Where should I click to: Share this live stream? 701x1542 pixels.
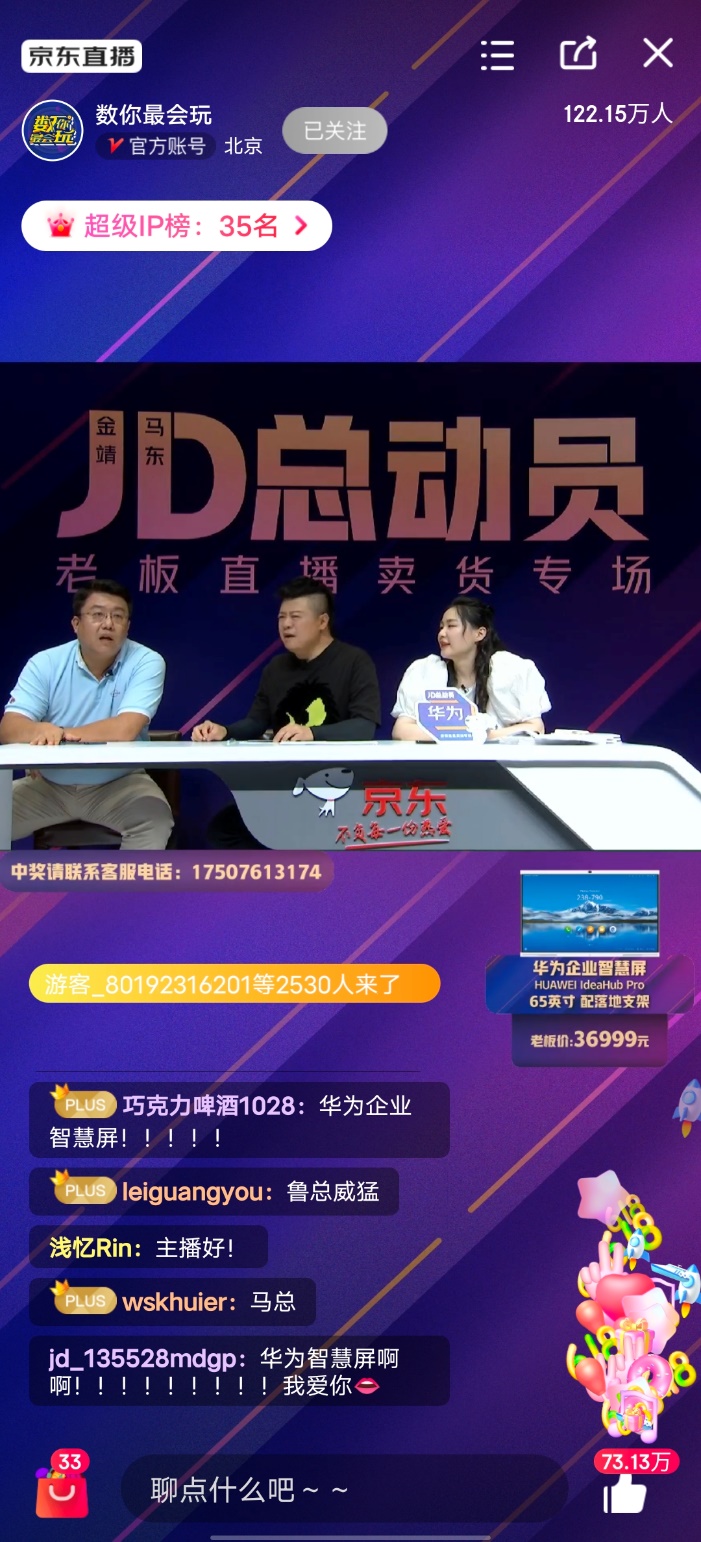click(x=578, y=54)
